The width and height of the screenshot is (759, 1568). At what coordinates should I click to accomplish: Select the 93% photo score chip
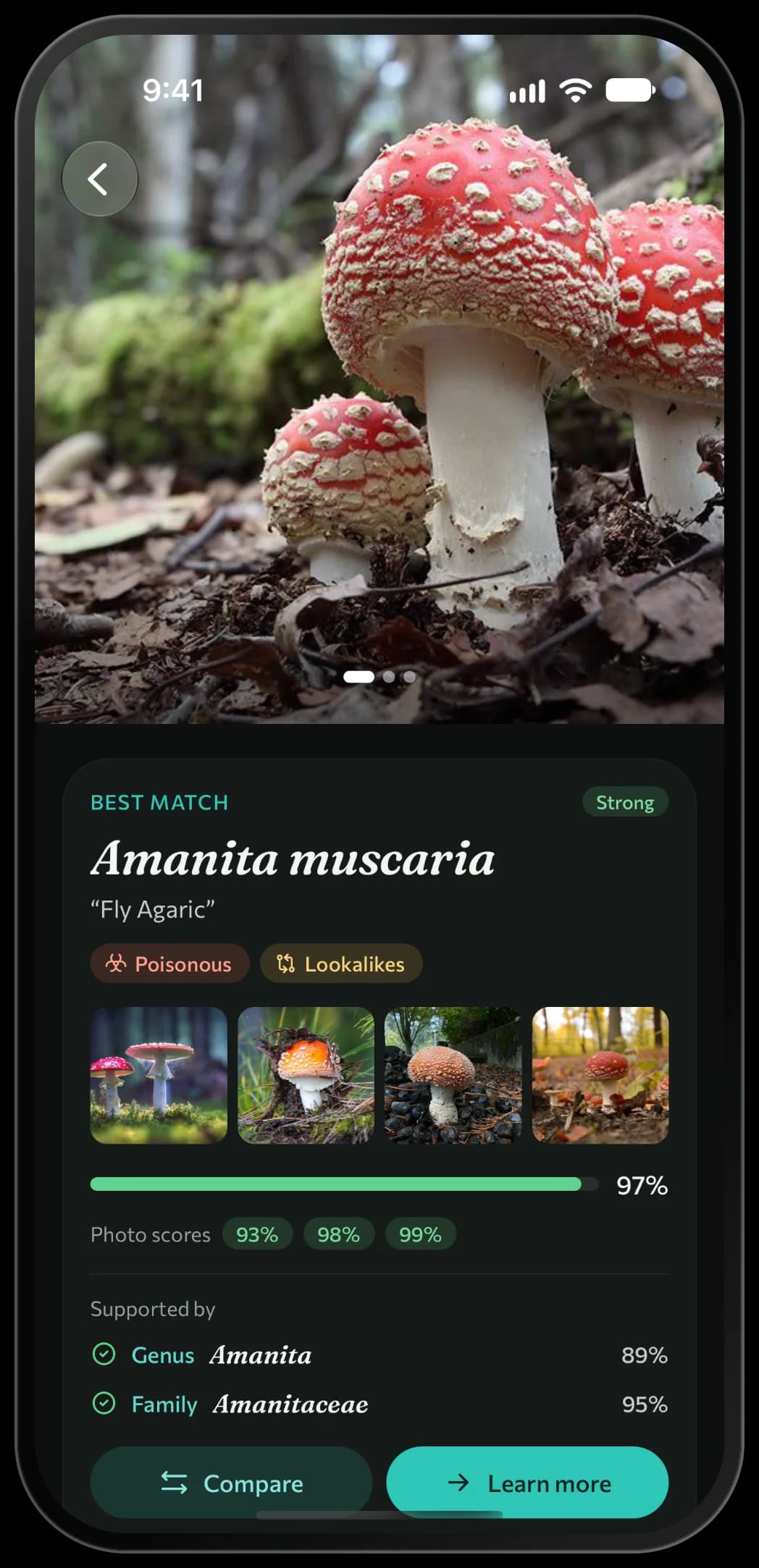257,1234
